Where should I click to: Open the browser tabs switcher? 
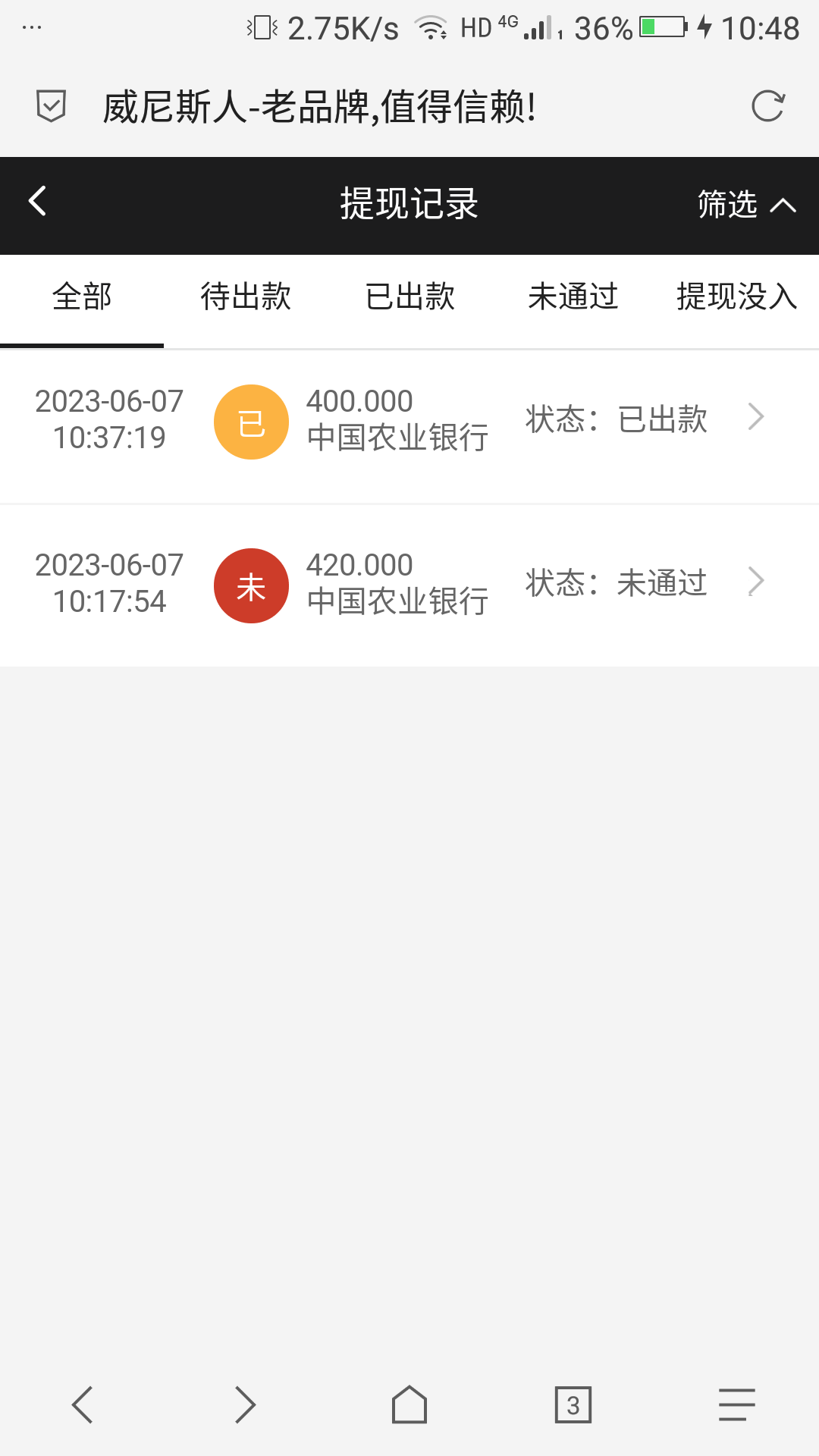(x=573, y=1404)
